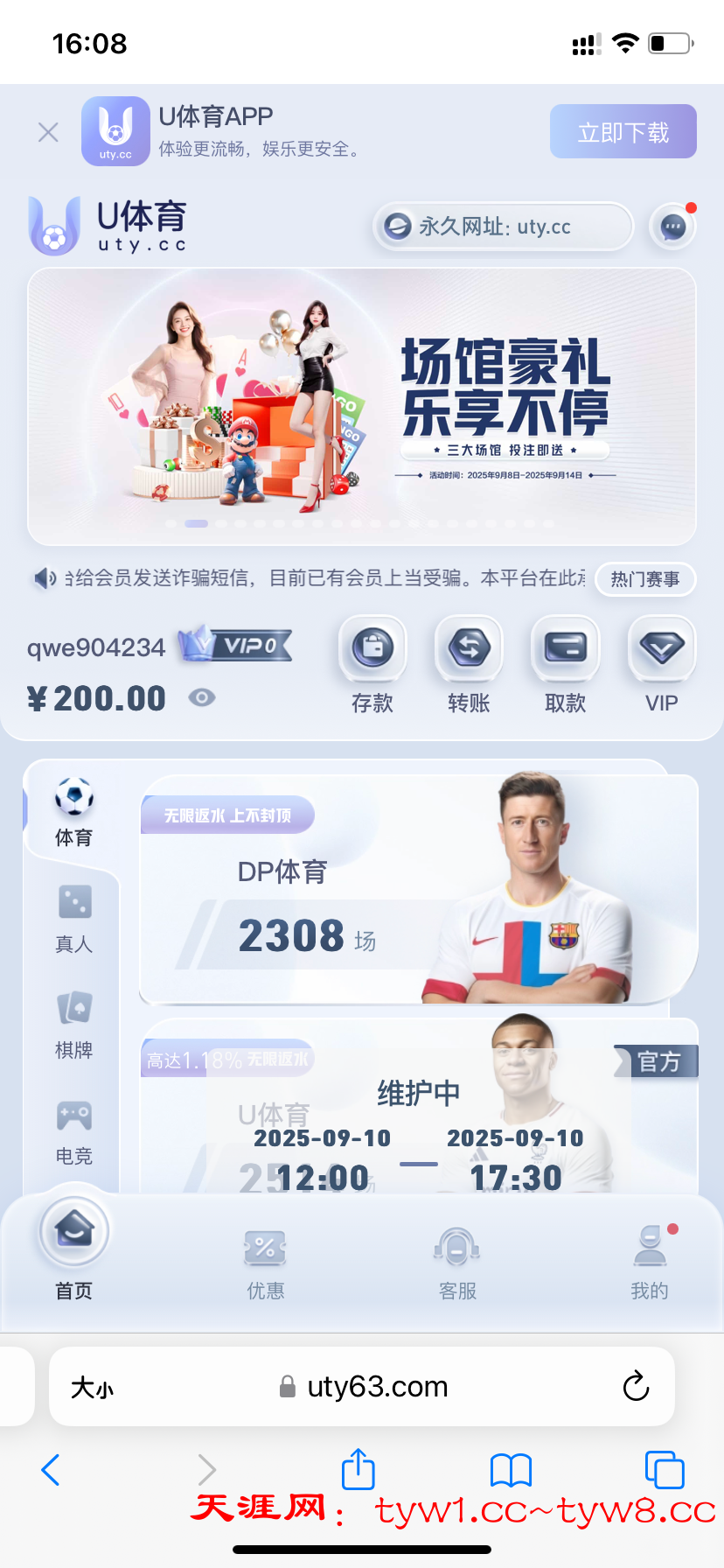Reload the page in the browser

(x=636, y=1386)
